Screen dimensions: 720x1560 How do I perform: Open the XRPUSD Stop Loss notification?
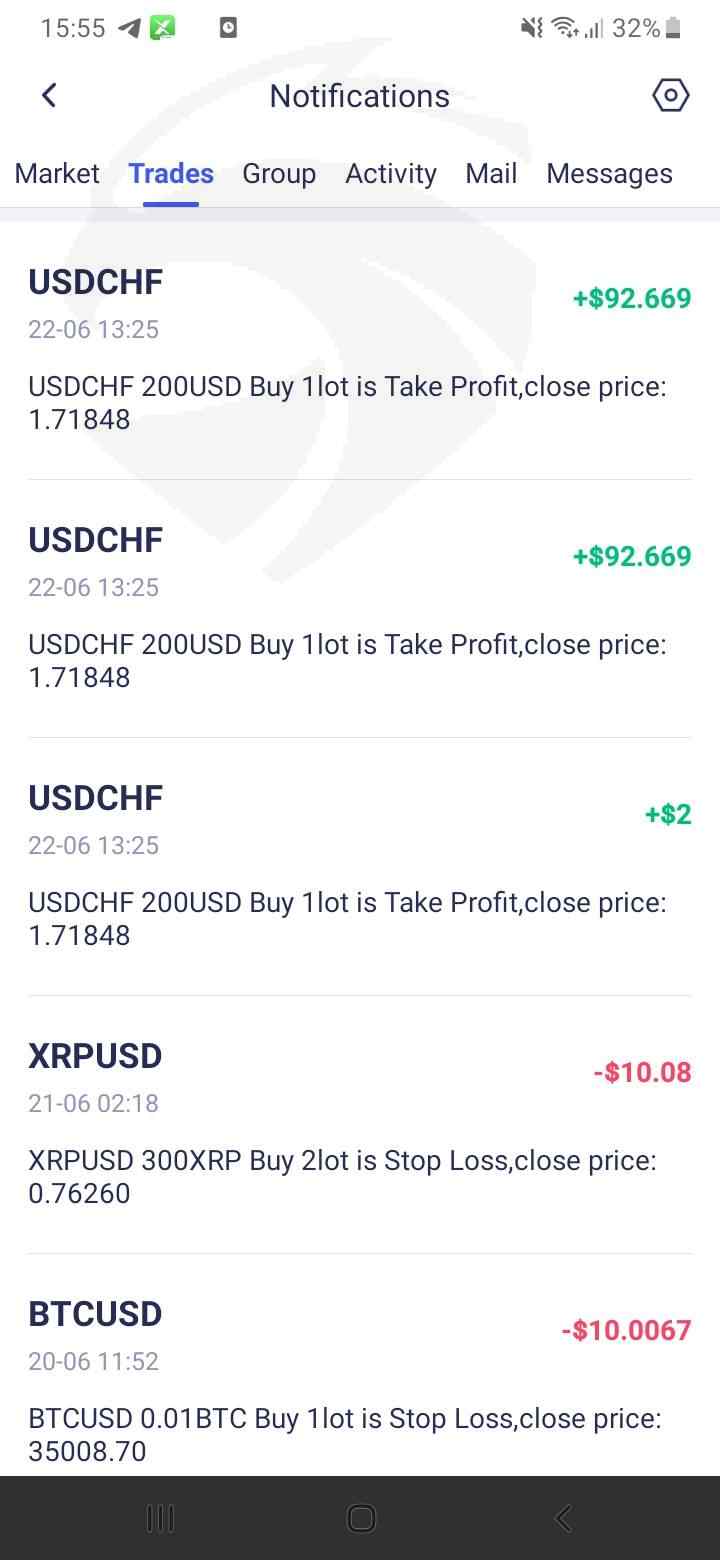pyautogui.click(x=360, y=1124)
